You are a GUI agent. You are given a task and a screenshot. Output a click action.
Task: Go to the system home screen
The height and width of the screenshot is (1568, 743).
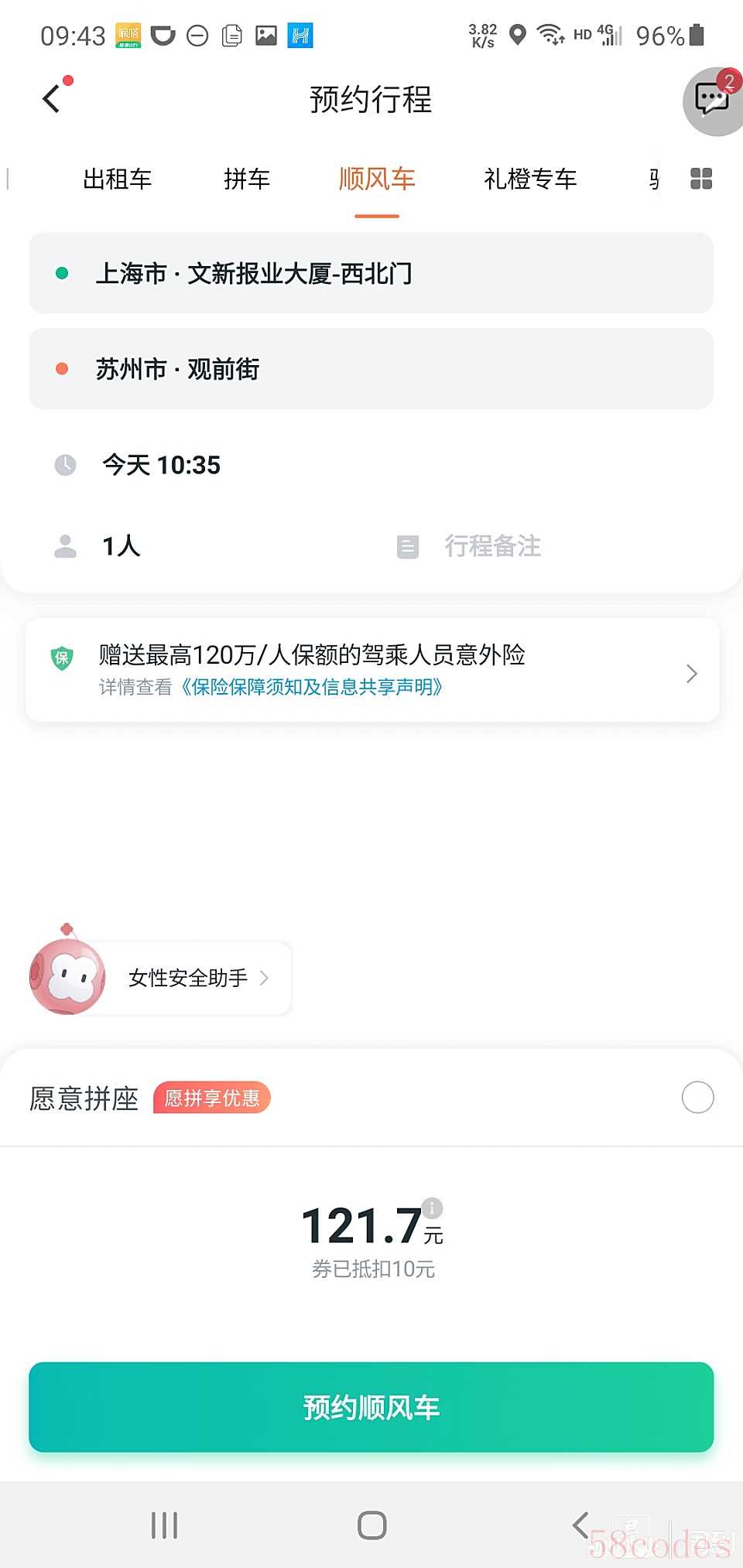(371, 1525)
